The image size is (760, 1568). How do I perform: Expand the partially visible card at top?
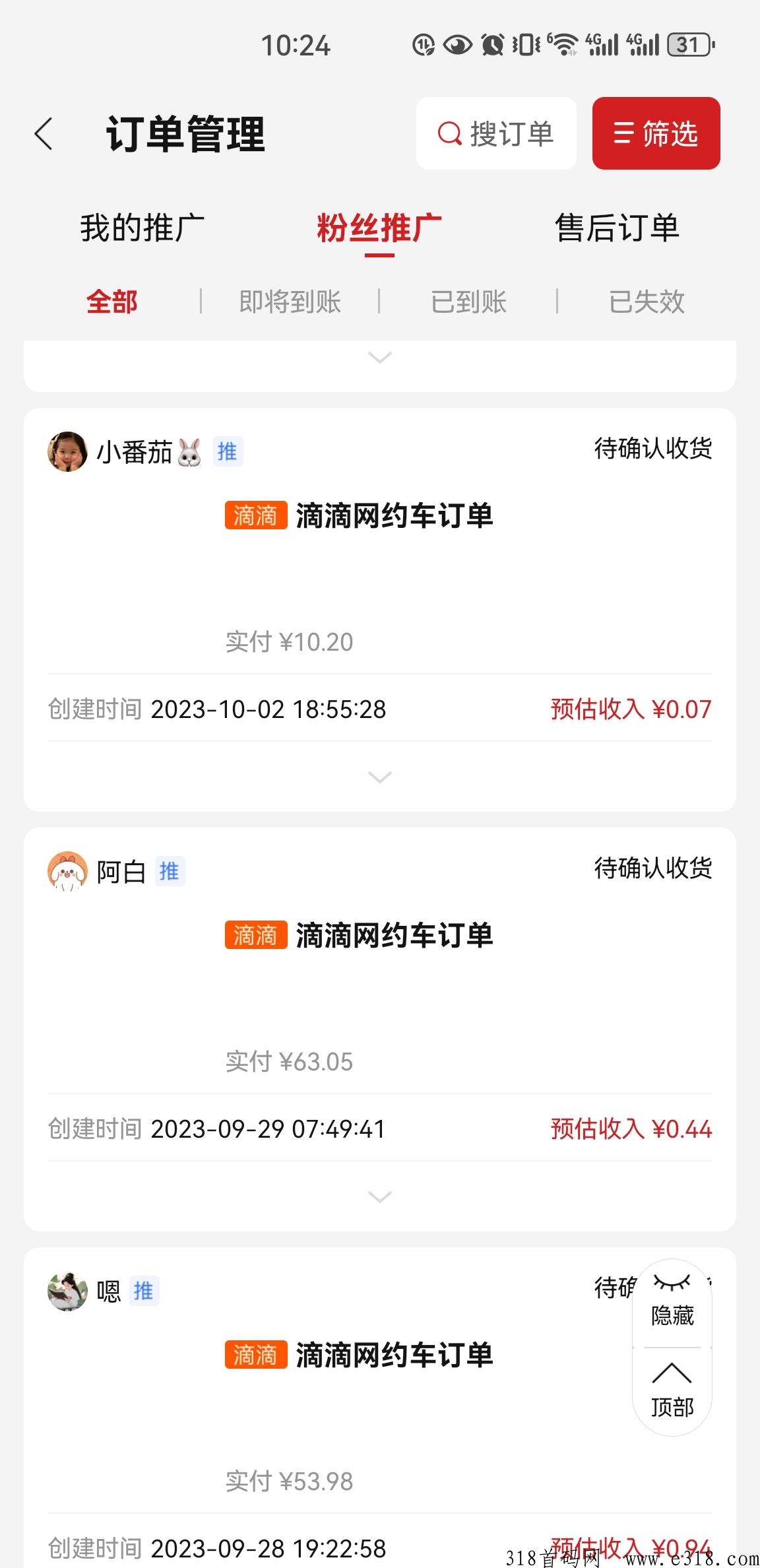coord(380,357)
